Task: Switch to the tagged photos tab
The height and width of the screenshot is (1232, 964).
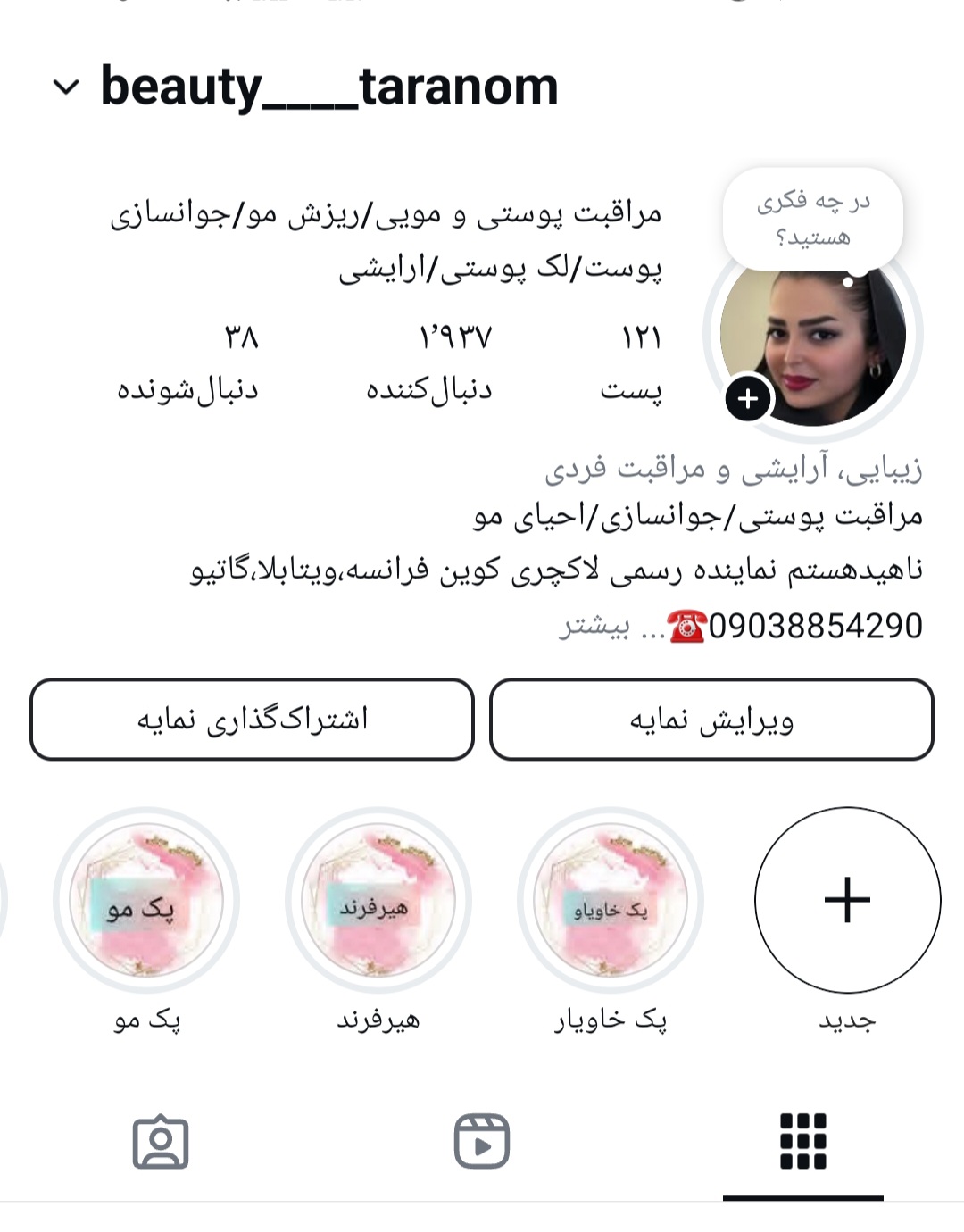Action: click(161, 1141)
